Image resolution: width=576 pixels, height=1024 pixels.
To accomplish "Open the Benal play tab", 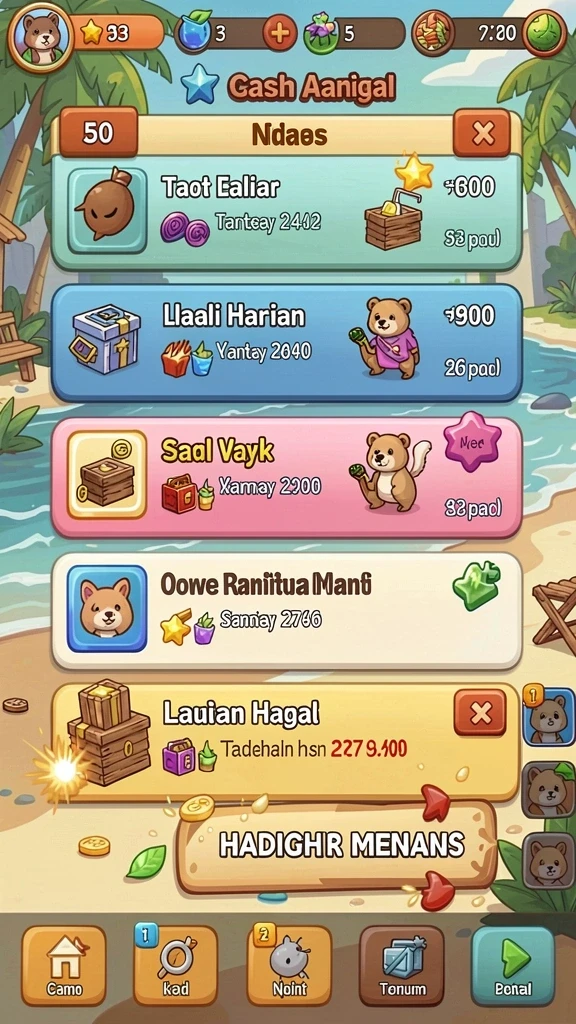I will click(x=513, y=965).
